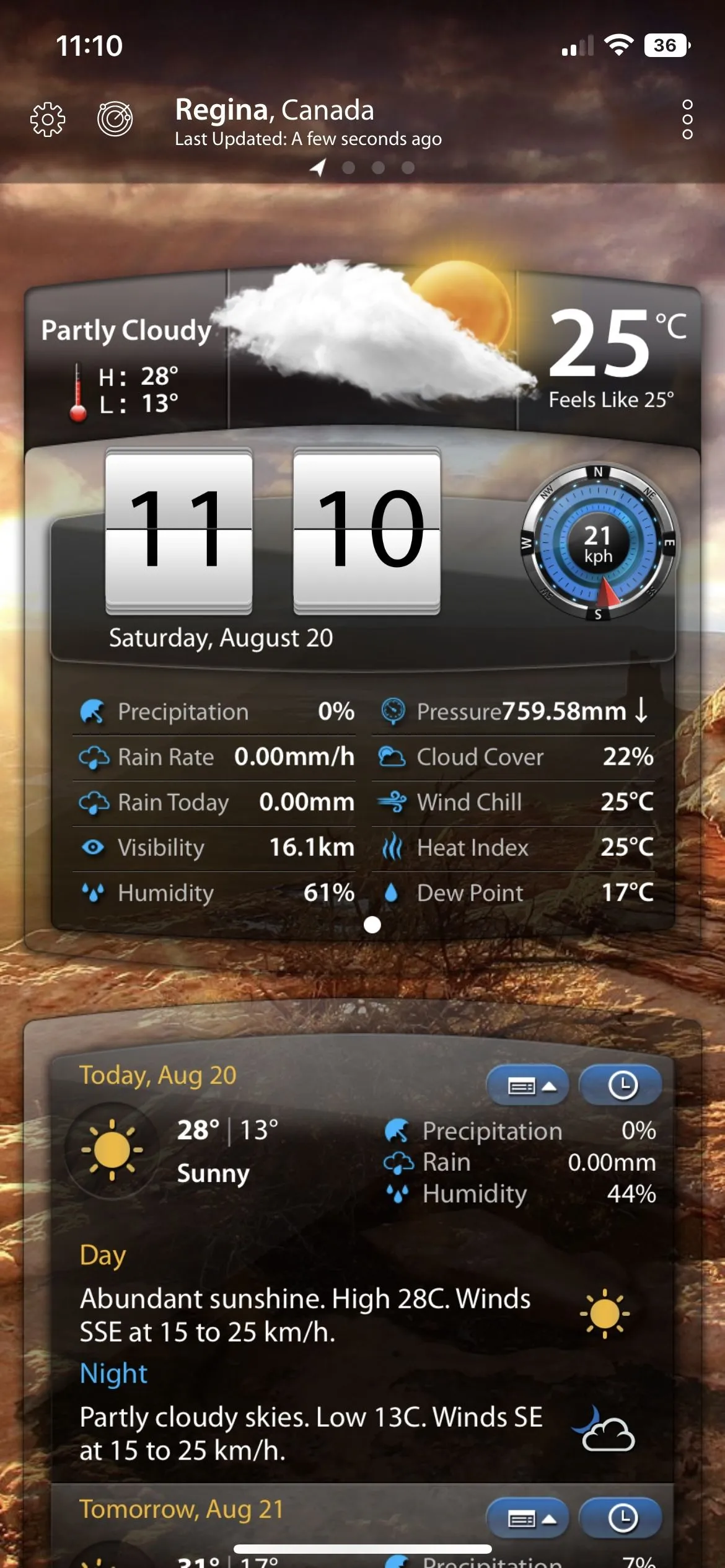This screenshot has height=1568, width=725.
Task: Expand details for Tomorrow, Aug 21
Action: click(x=528, y=1518)
